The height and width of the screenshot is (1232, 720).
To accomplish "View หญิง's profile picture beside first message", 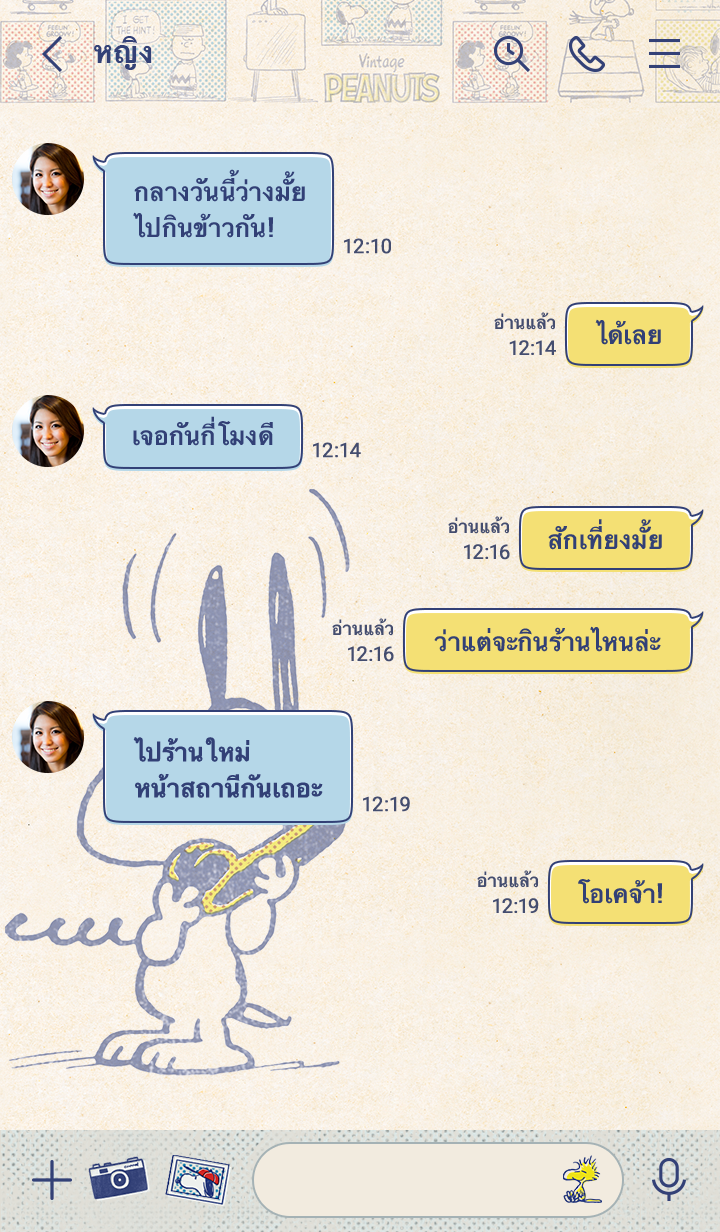I will click(x=48, y=179).
